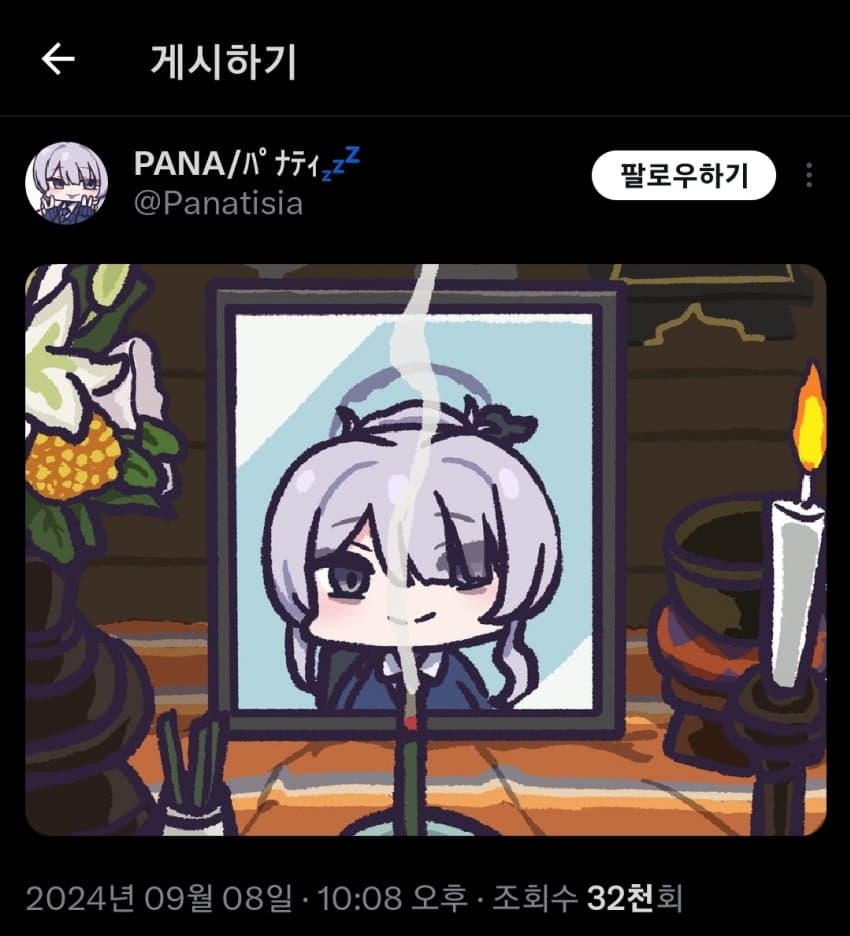Viewport: 850px width, 936px height.
Task: Open the post's three-dot overflow menu
Action: [809, 176]
